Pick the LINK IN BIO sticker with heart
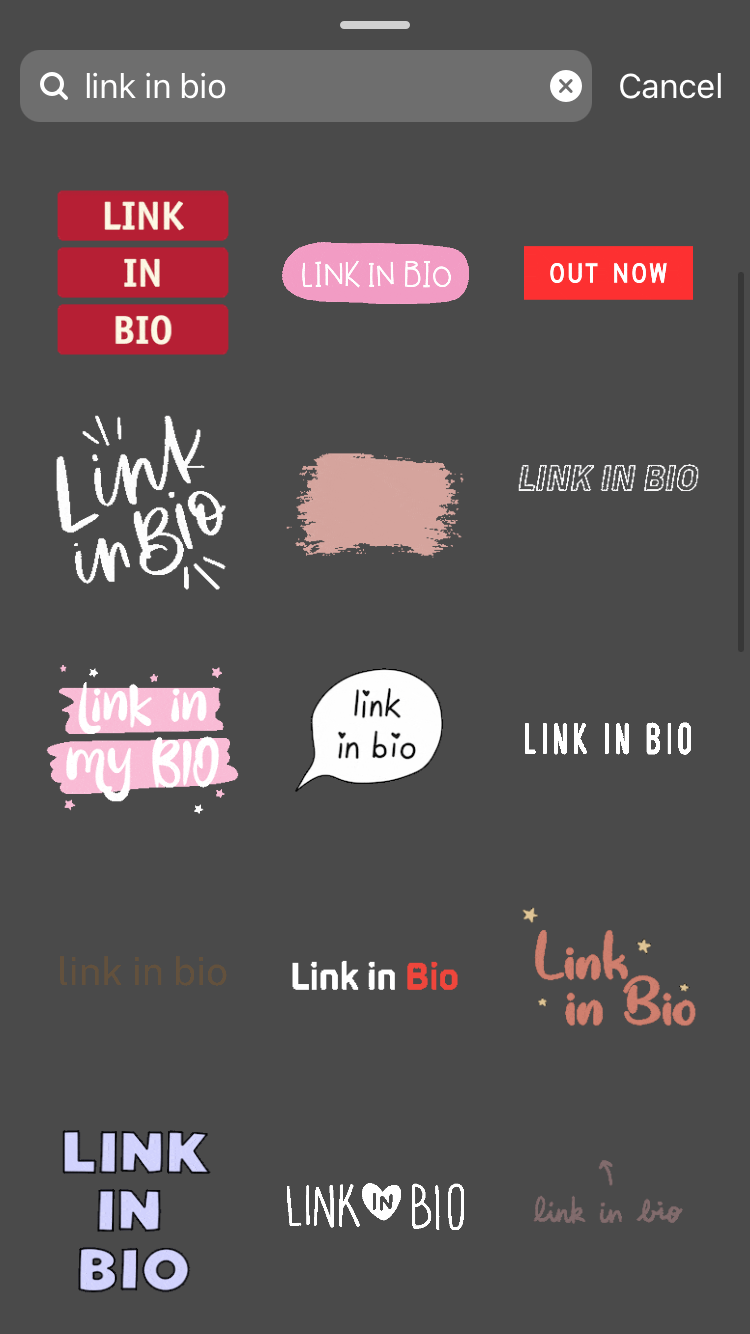 point(375,1206)
